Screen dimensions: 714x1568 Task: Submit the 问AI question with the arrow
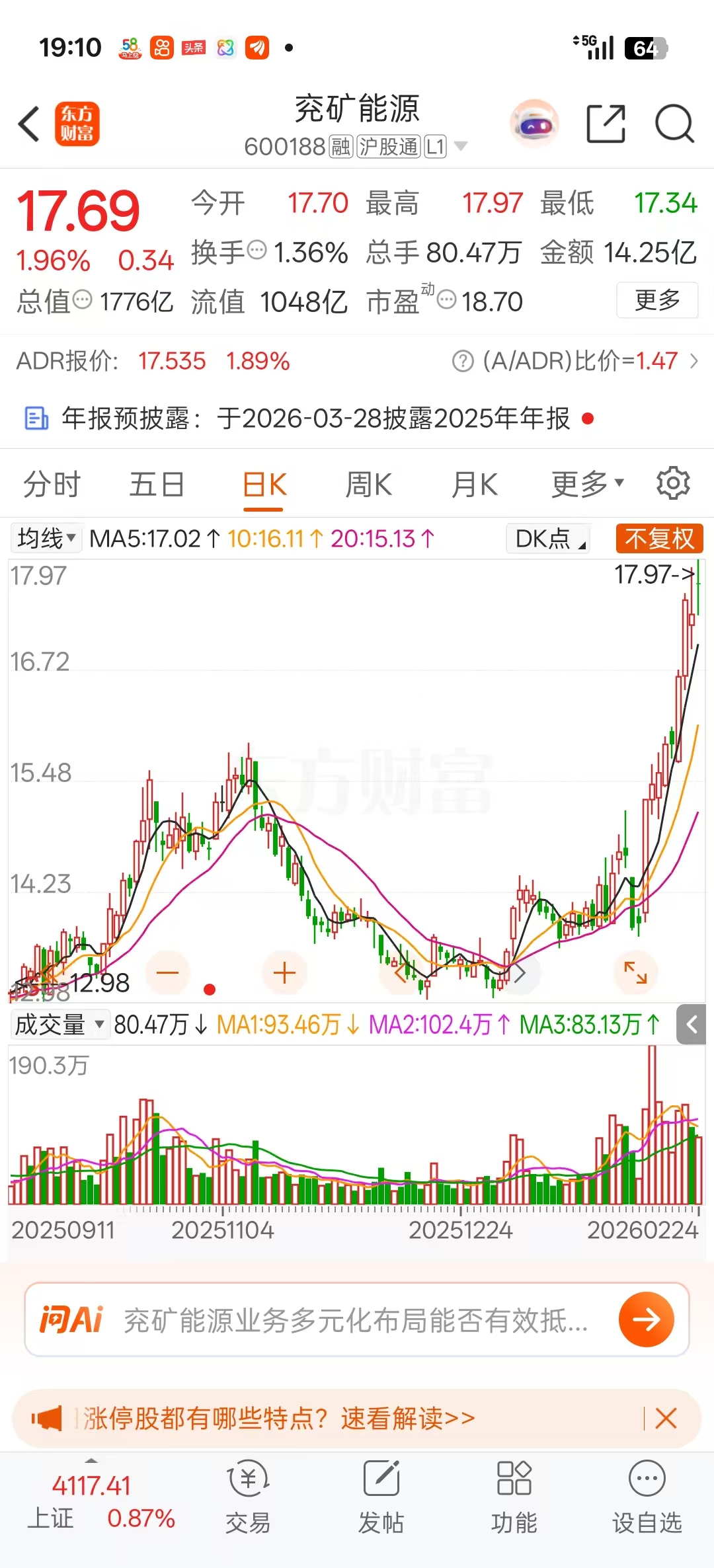pos(646,1319)
